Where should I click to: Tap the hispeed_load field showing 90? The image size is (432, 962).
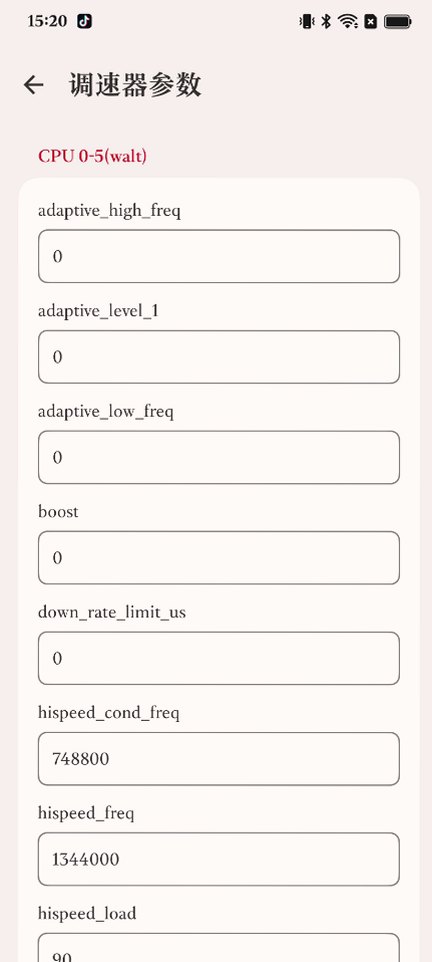pyautogui.click(x=219, y=948)
